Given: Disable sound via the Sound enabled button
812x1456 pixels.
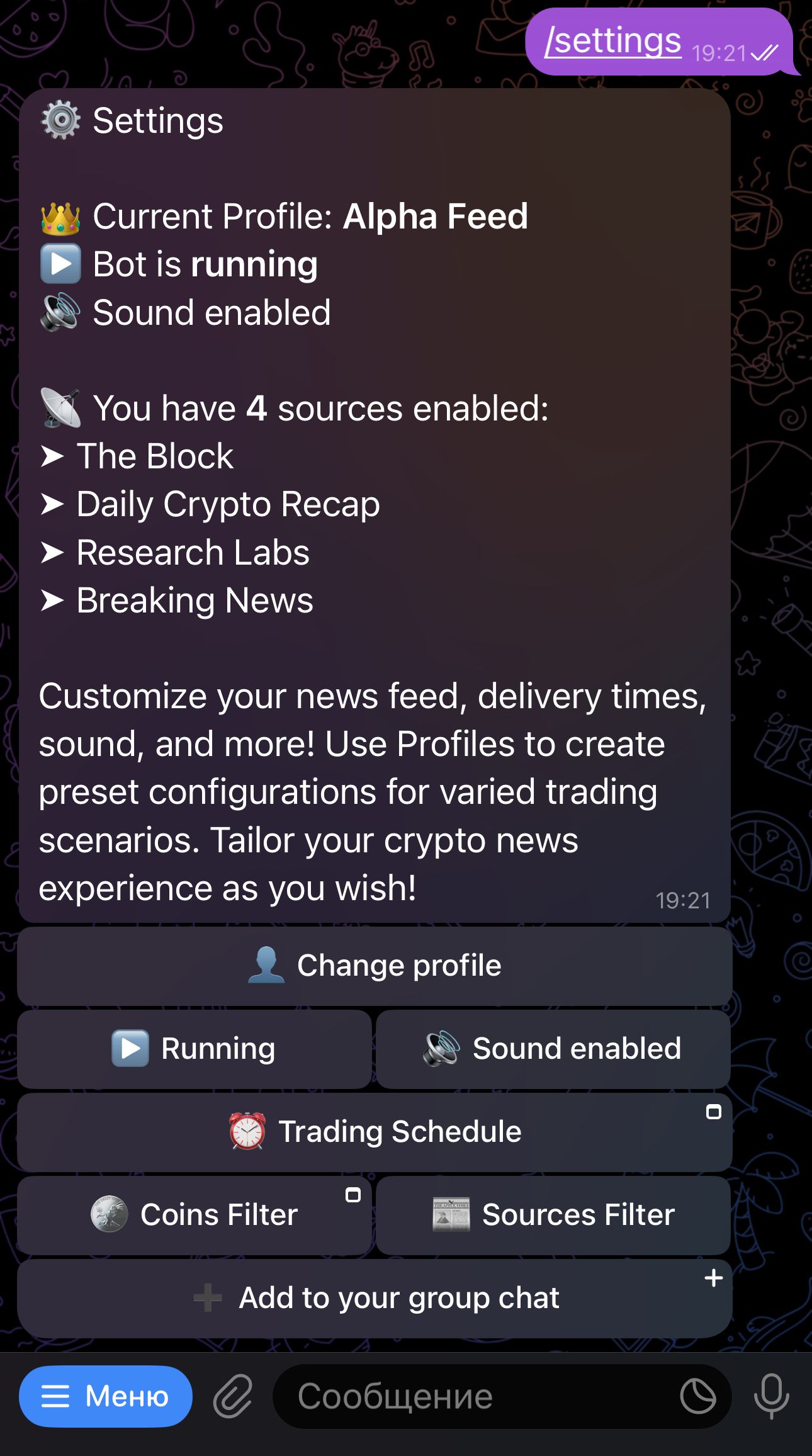Looking at the screenshot, I should point(554,1047).
